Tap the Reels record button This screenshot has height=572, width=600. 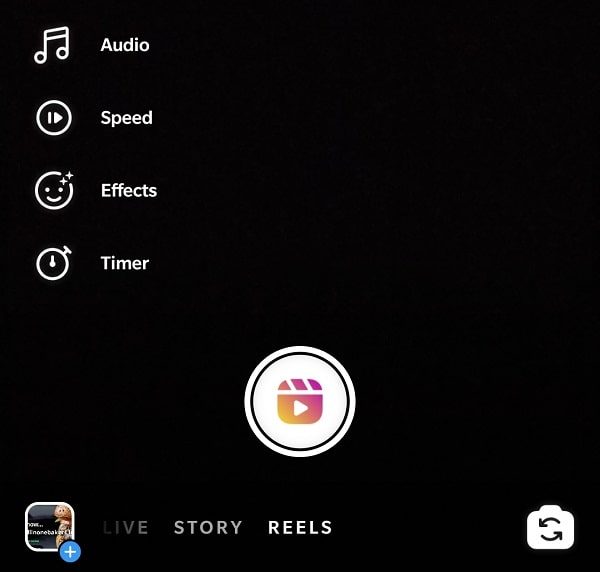(300, 401)
